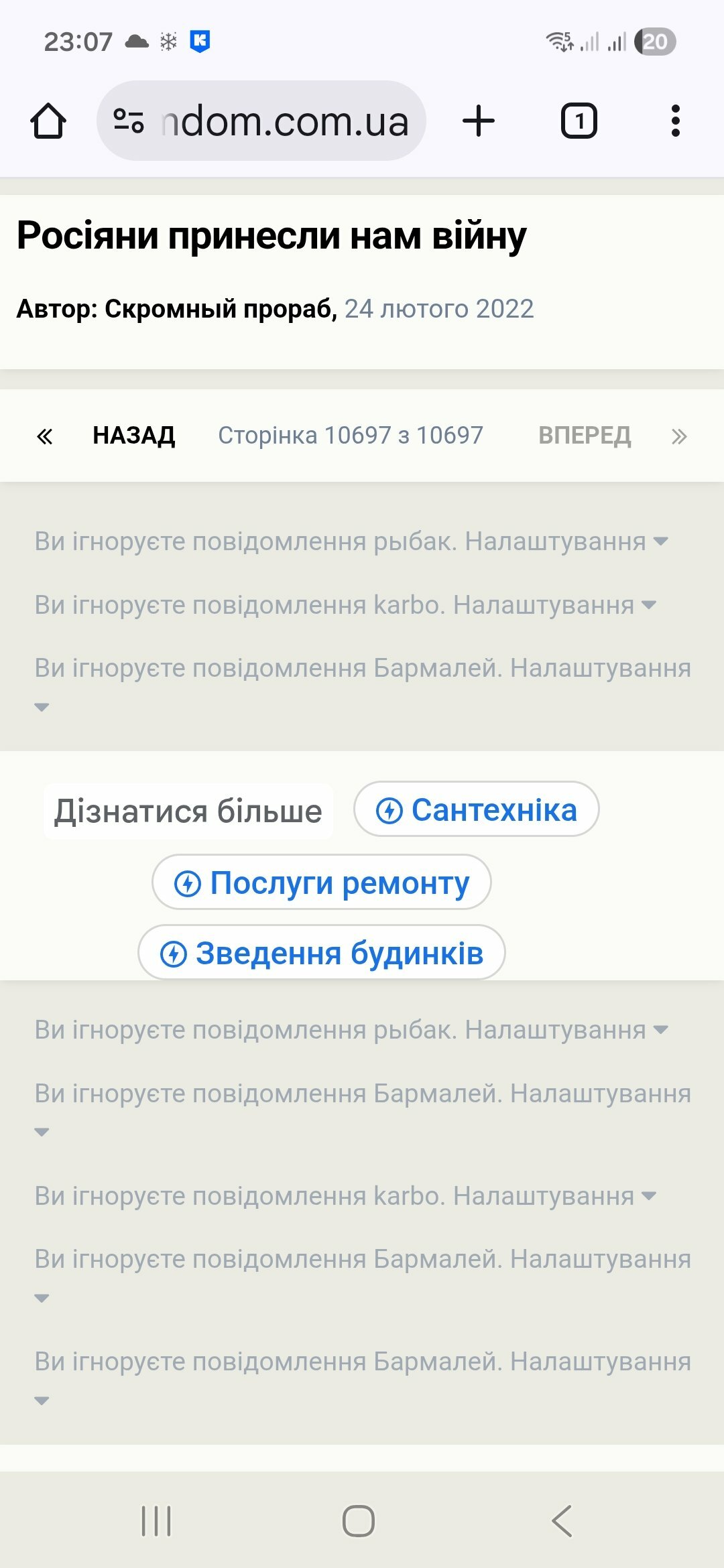Open the page jump Сторінка 10697 з 10697
Screen dimensions: 724x1568
(x=350, y=436)
